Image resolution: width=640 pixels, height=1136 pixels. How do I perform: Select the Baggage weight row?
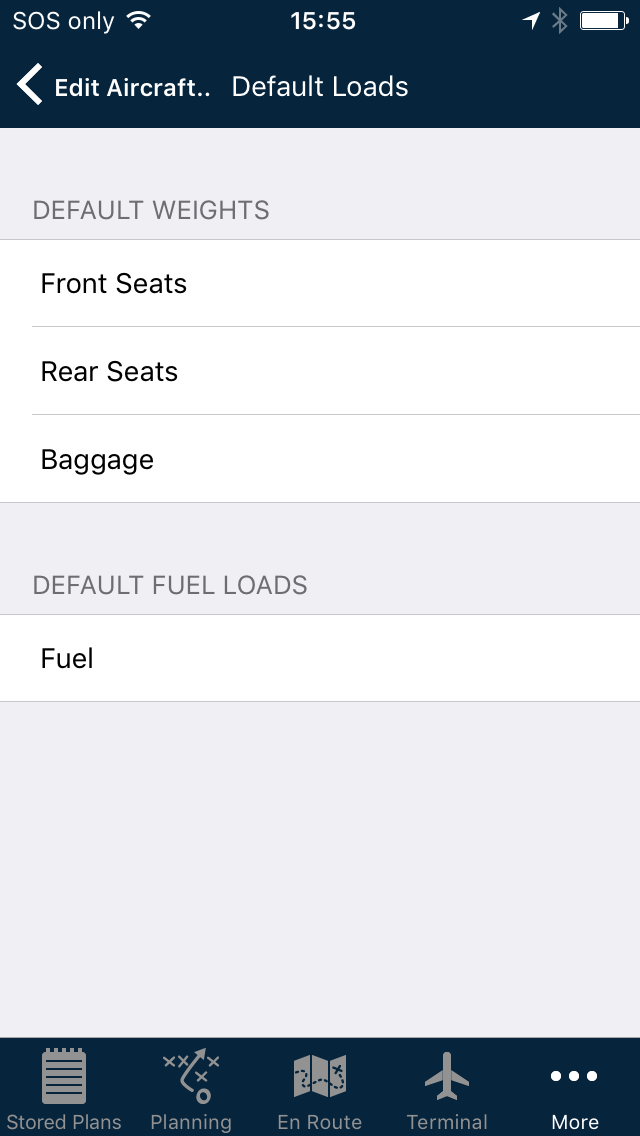point(320,460)
